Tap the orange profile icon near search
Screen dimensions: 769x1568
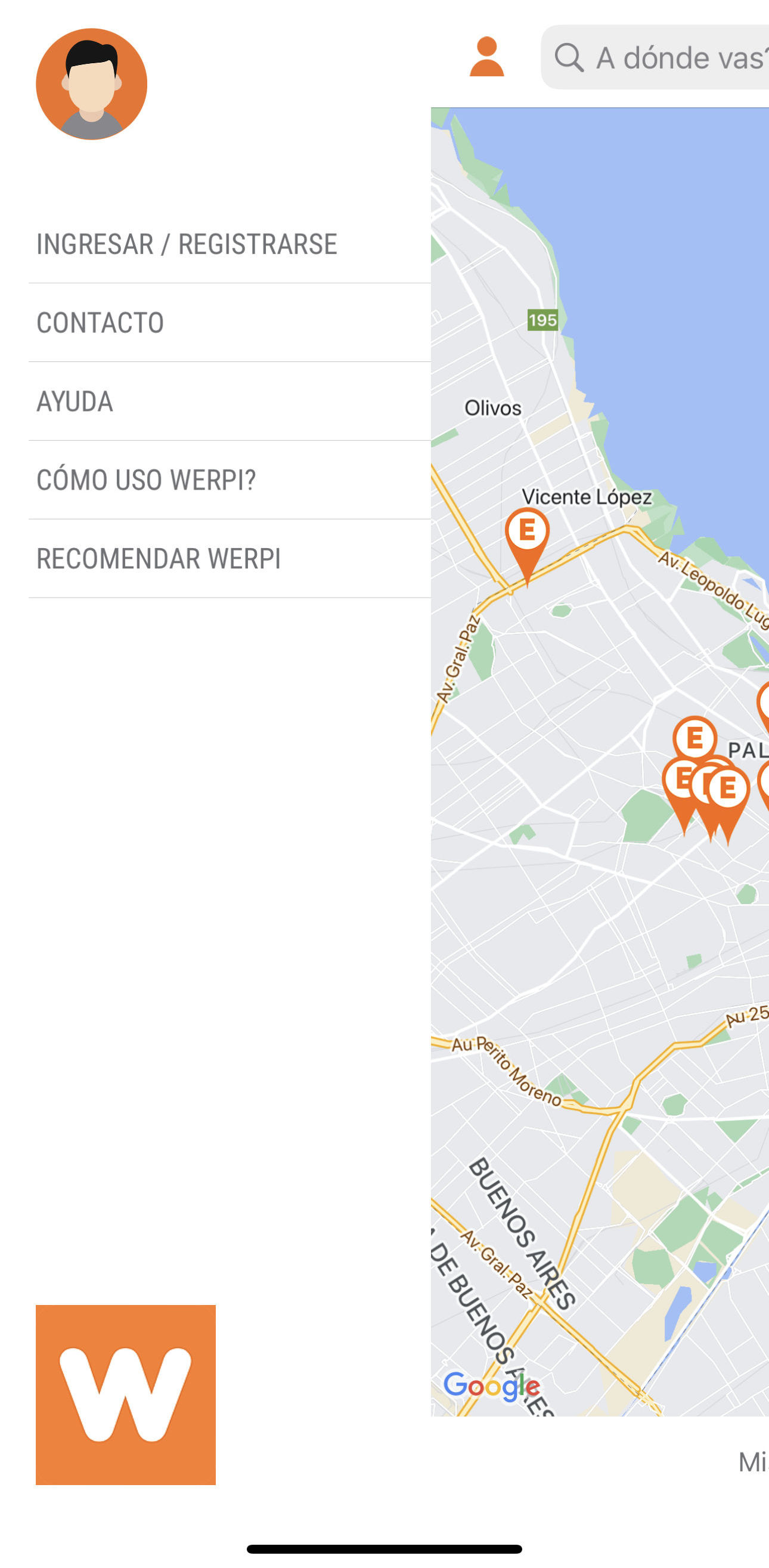(x=486, y=57)
